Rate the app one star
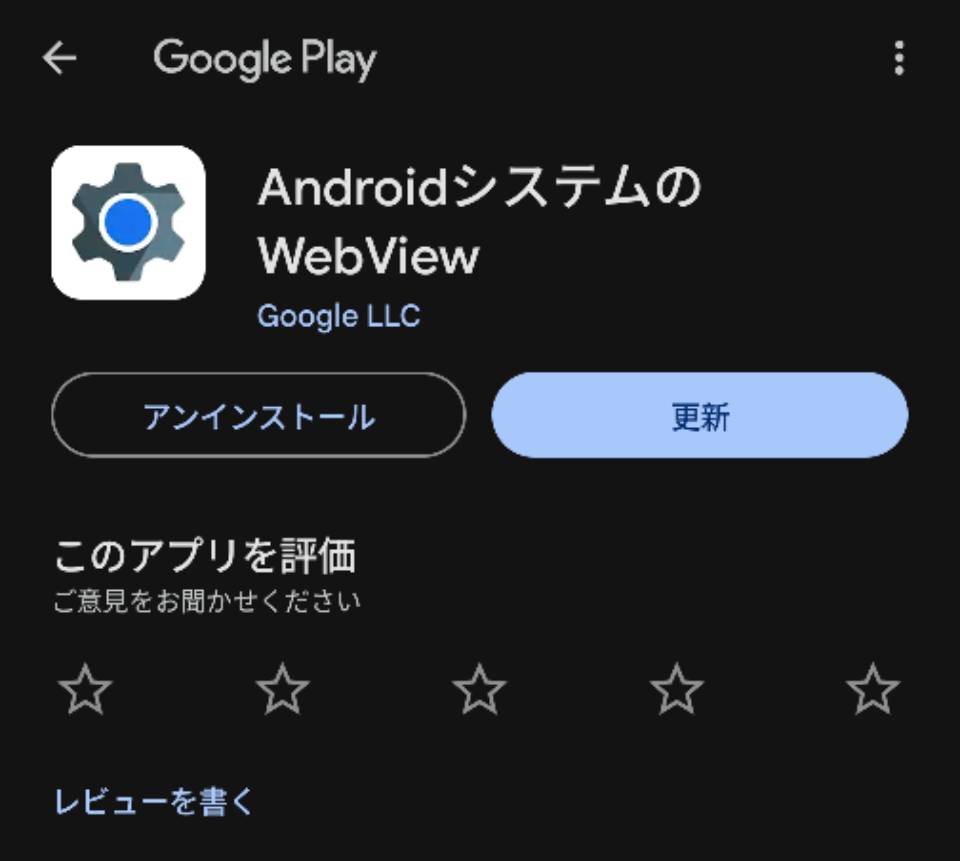 click(x=85, y=689)
